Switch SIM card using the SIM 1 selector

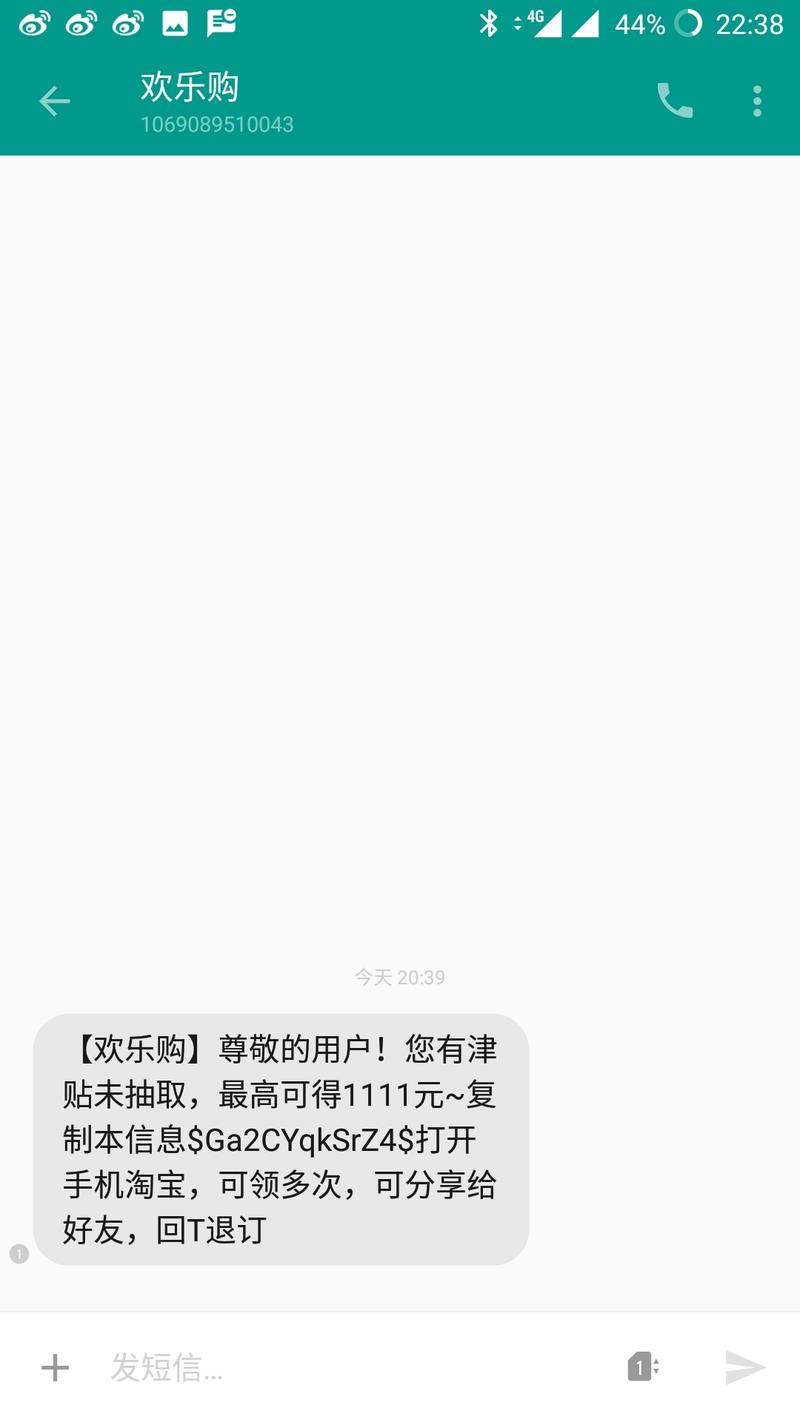point(641,1368)
